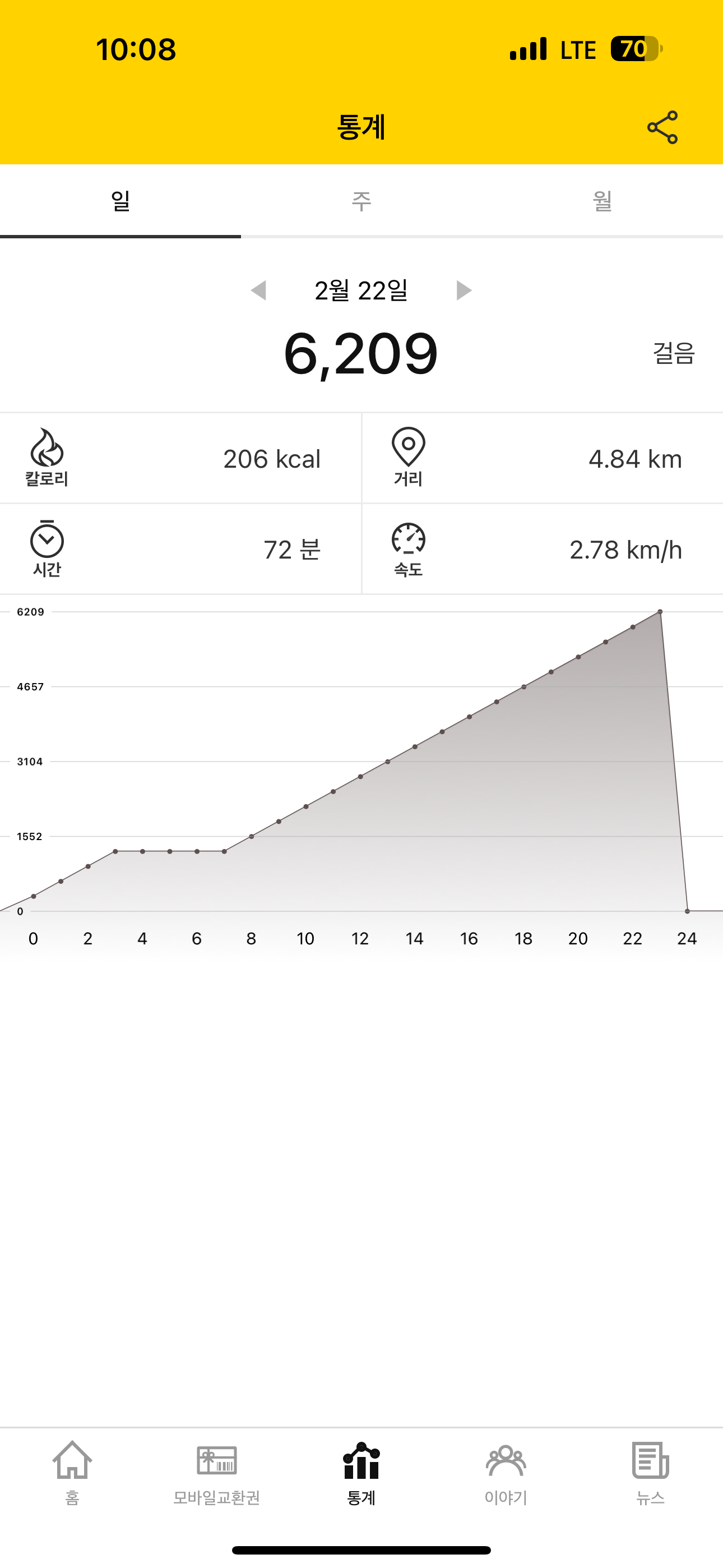Screen dimensions: 723x1568
Task: Open the 모바일교환권 tab
Action: coord(217,1473)
